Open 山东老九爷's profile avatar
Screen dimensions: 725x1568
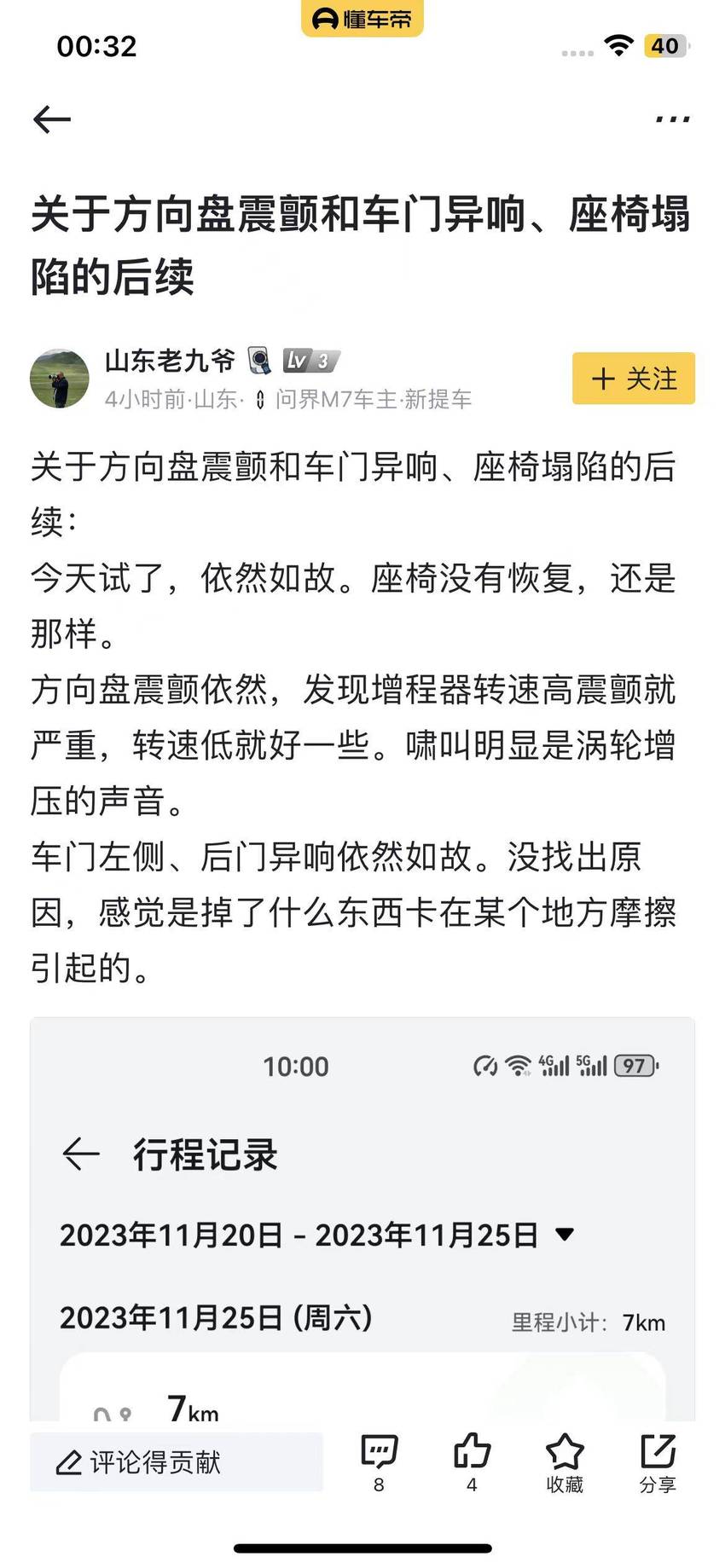point(60,378)
